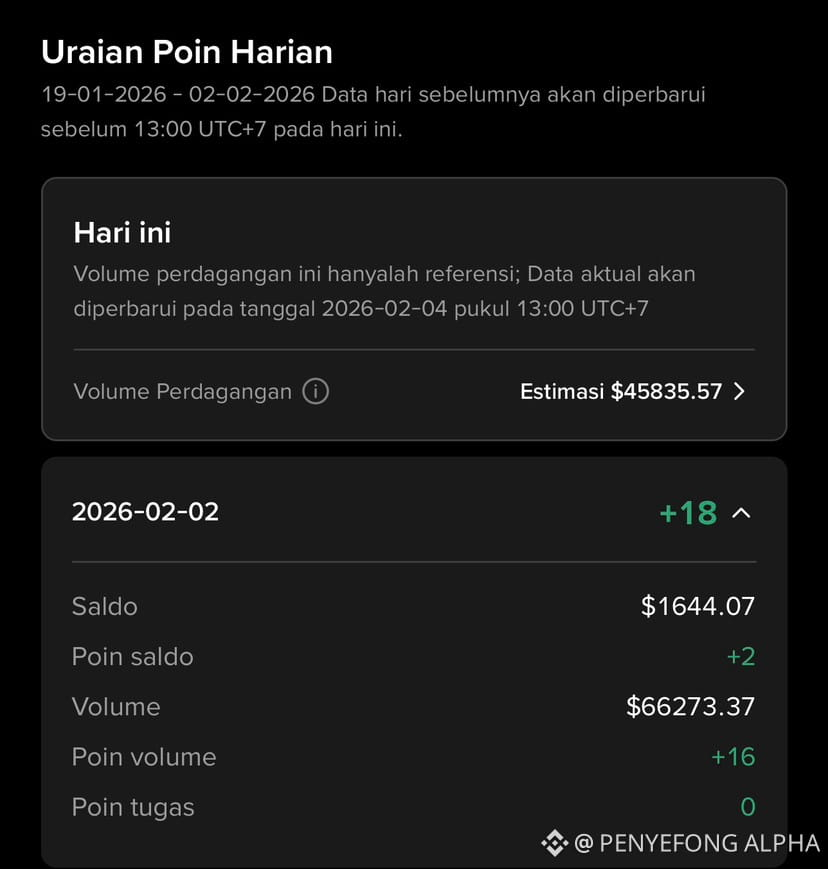Collapse the 2026-02-02 points breakdown
Viewport: 828px width, 869px height.
(x=741, y=513)
